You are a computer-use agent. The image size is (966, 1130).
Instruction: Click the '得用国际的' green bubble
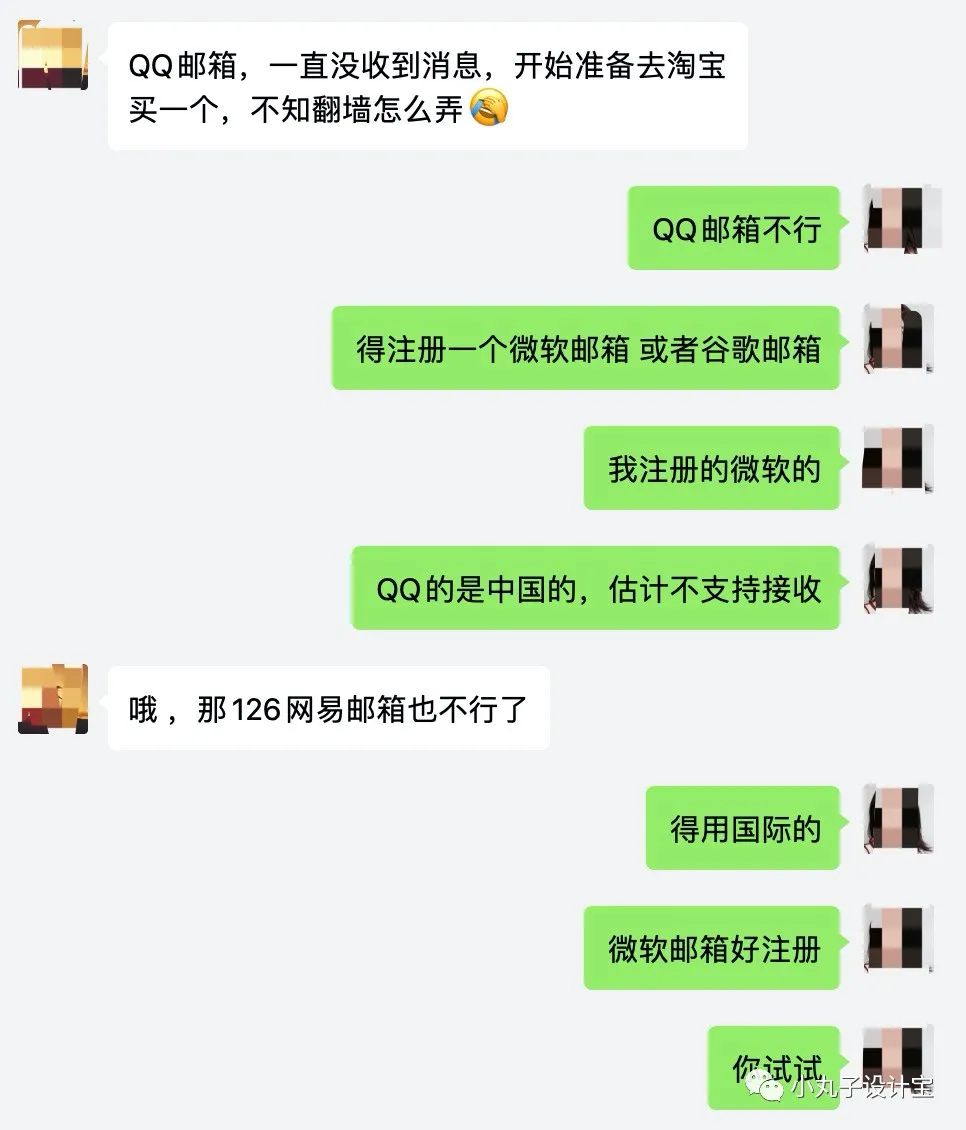pos(744,827)
